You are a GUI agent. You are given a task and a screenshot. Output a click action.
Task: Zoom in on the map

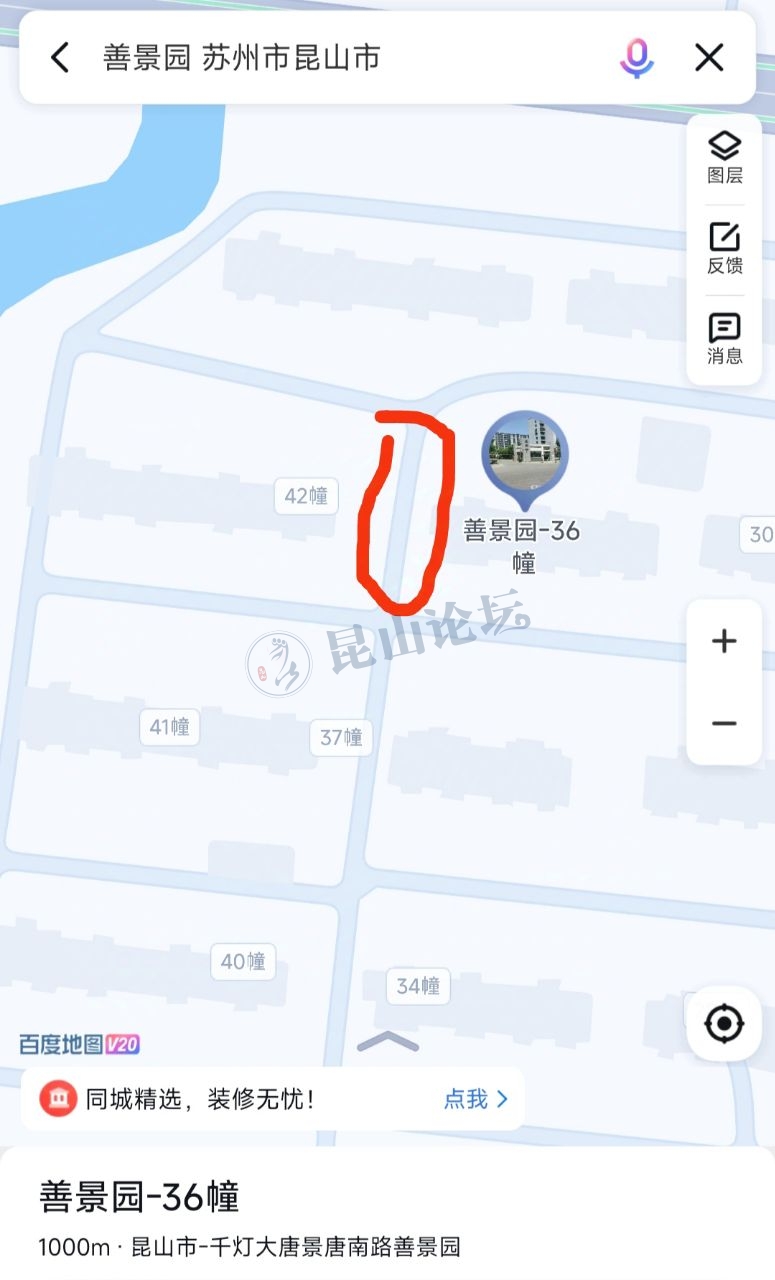click(x=724, y=642)
